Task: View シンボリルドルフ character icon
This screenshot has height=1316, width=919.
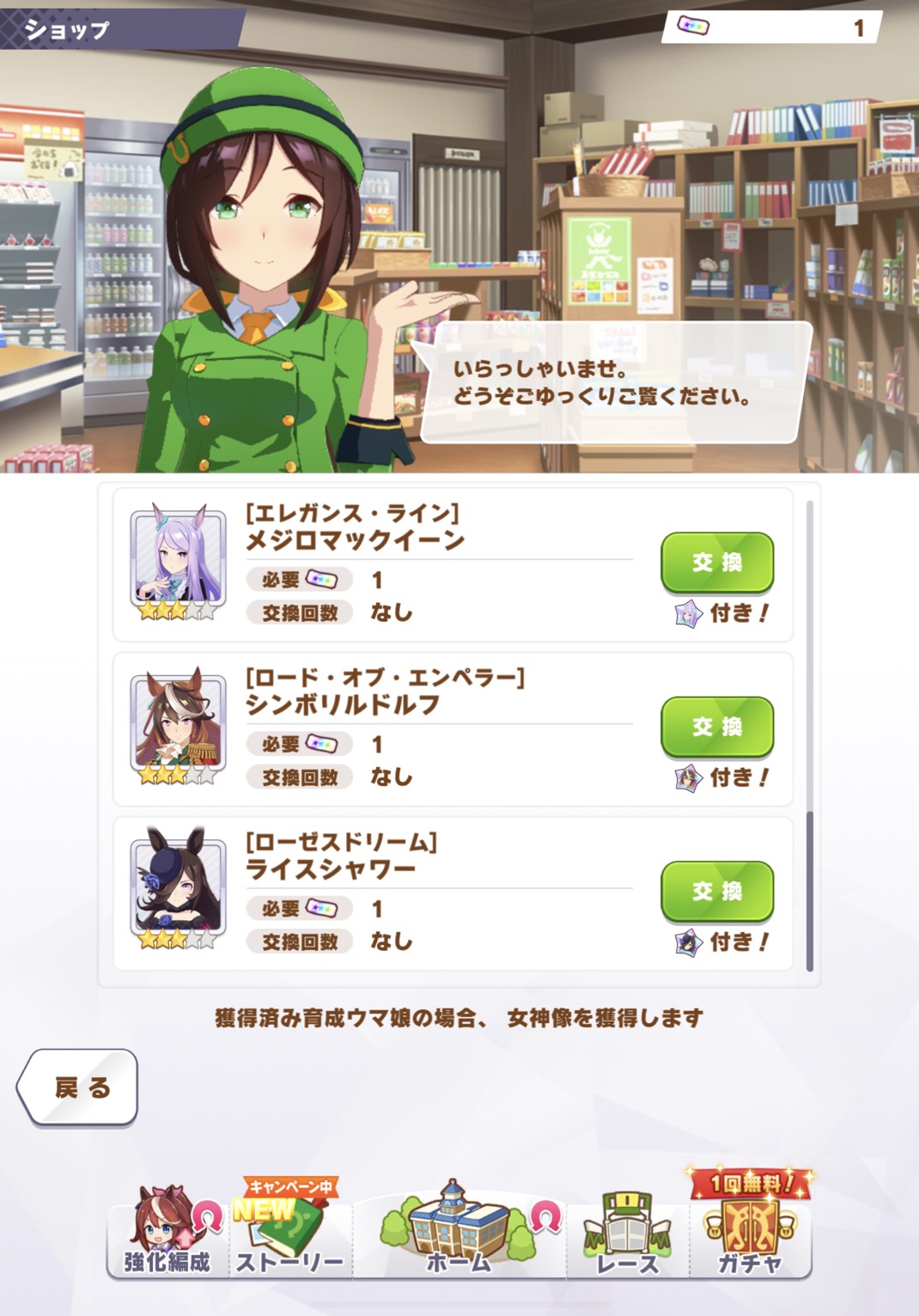Action: point(178,723)
